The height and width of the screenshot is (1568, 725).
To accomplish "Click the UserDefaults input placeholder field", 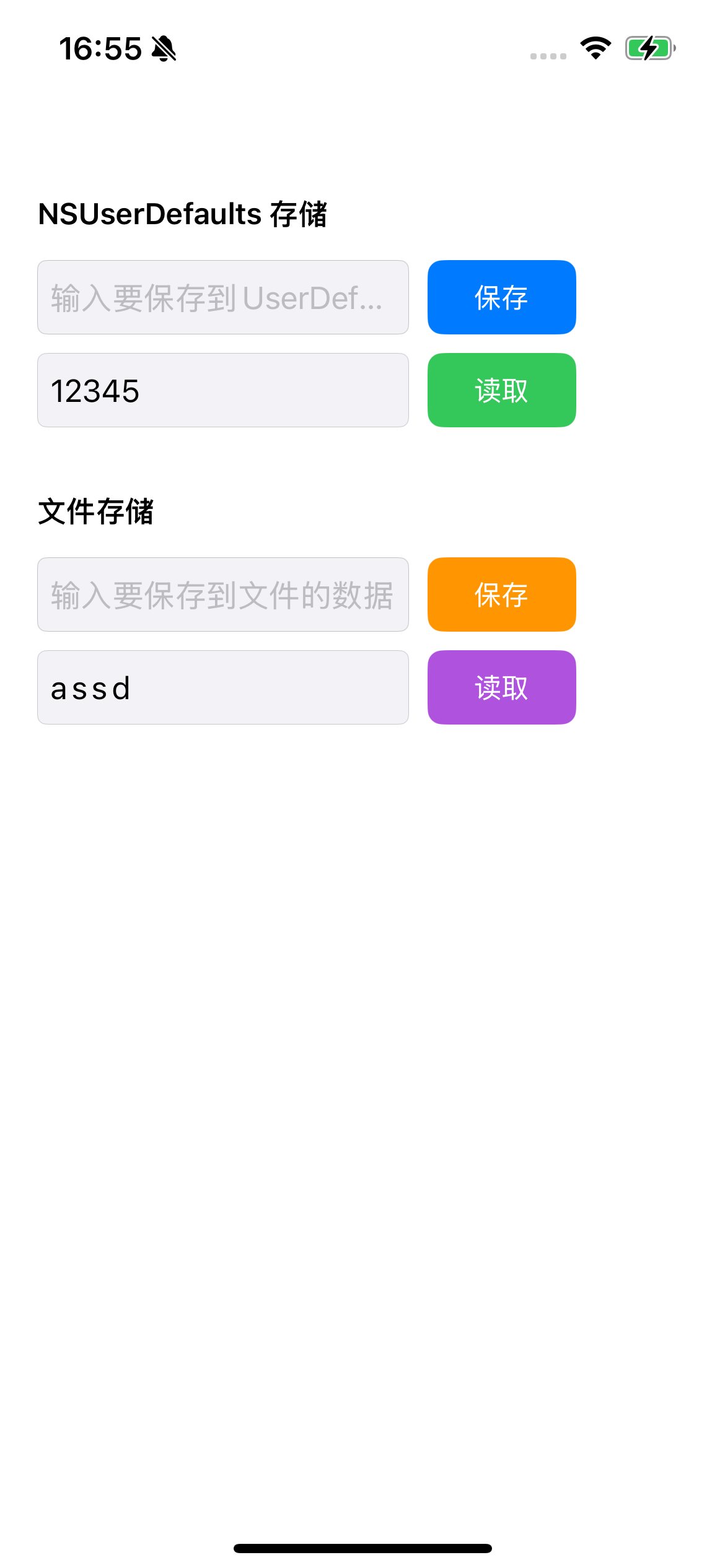I will click(x=222, y=297).
